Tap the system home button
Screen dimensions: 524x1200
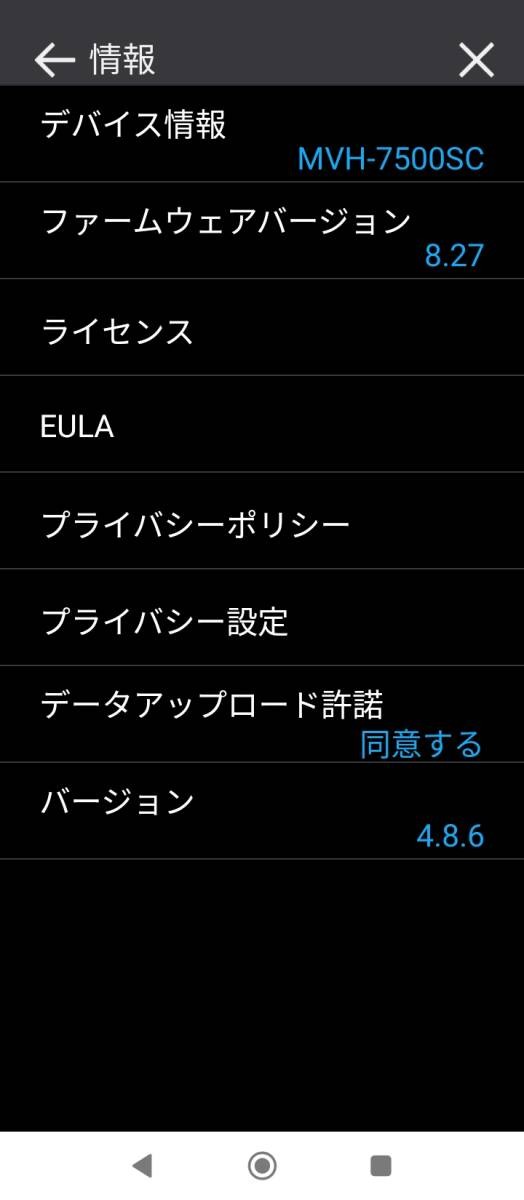(262, 1165)
